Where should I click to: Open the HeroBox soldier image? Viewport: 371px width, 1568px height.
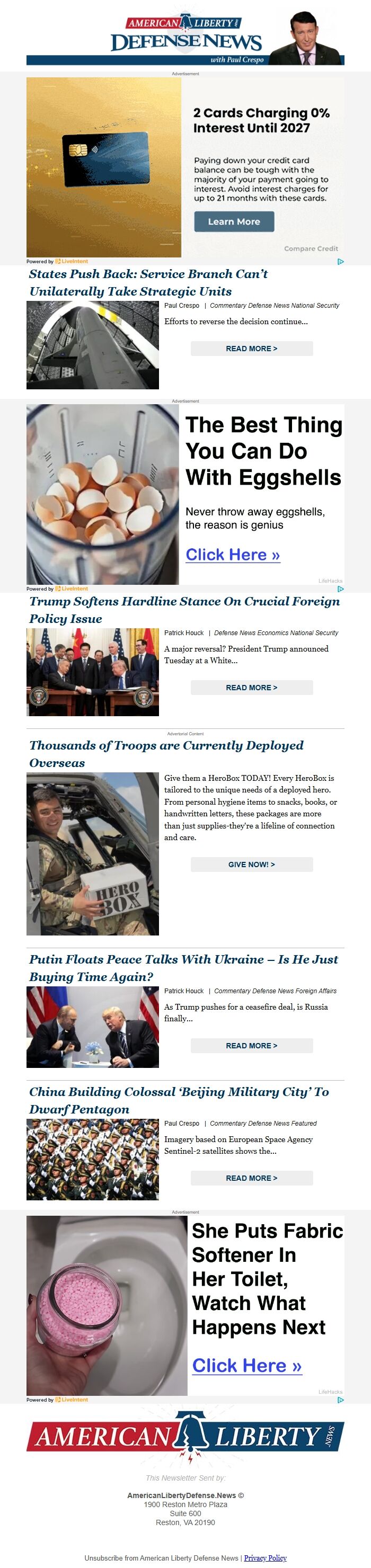(93, 854)
